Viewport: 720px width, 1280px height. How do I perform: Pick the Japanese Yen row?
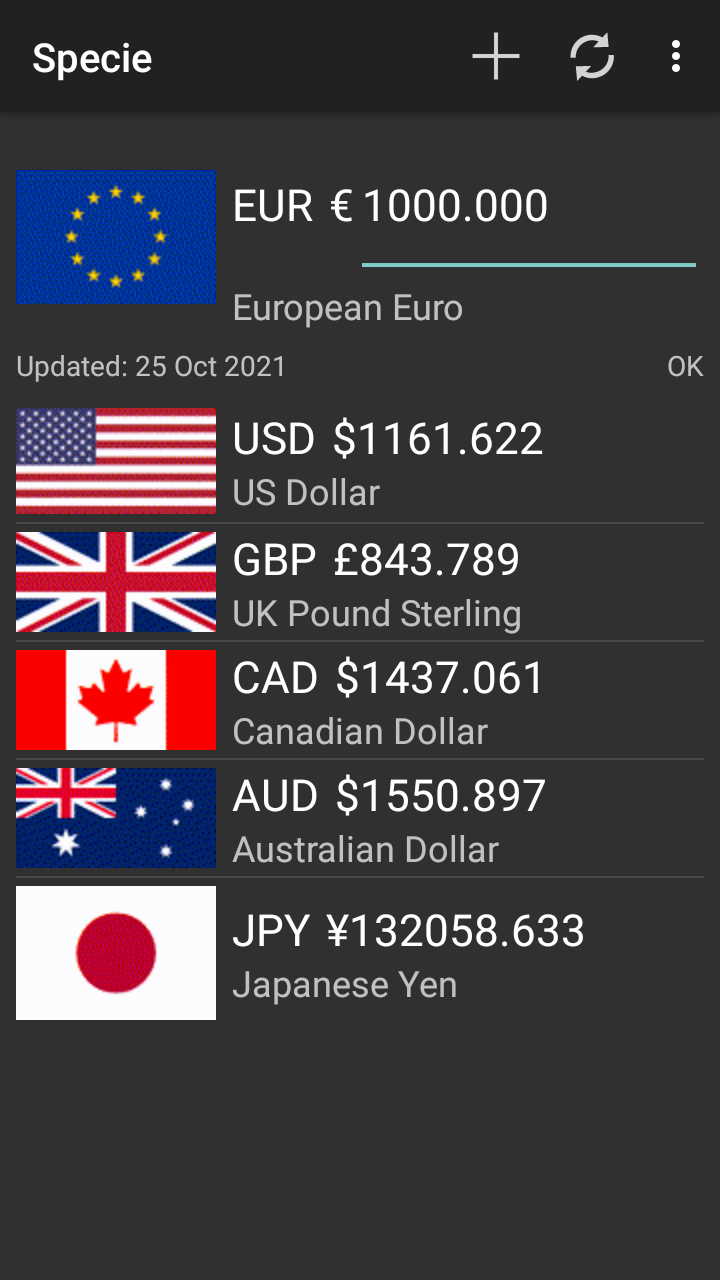click(360, 953)
